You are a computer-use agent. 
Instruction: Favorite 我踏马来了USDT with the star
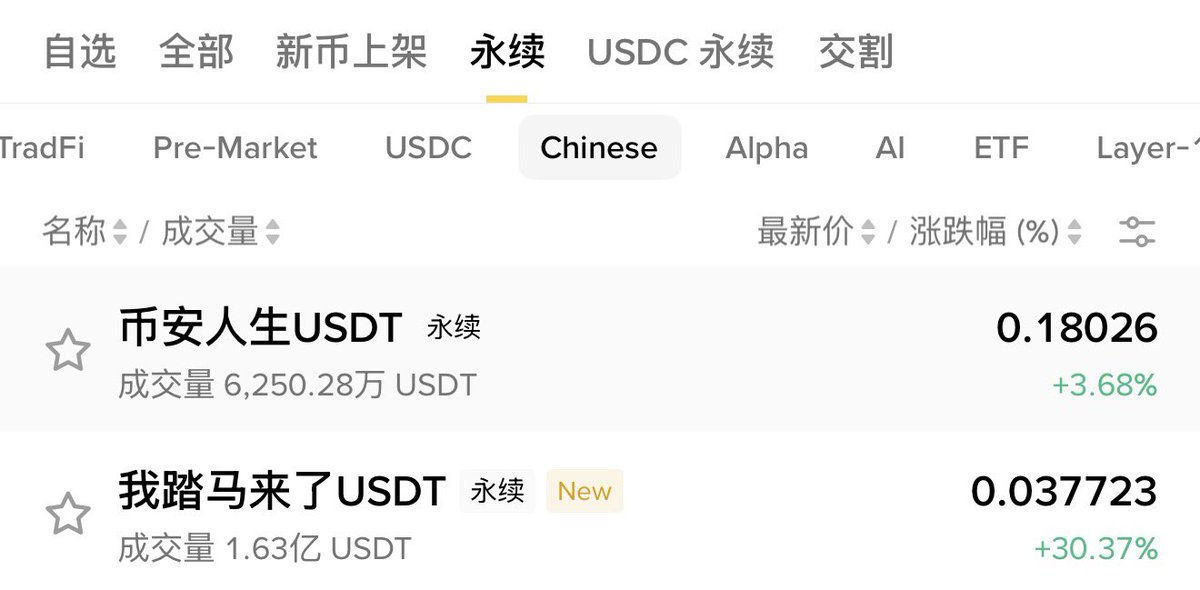(68, 514)
